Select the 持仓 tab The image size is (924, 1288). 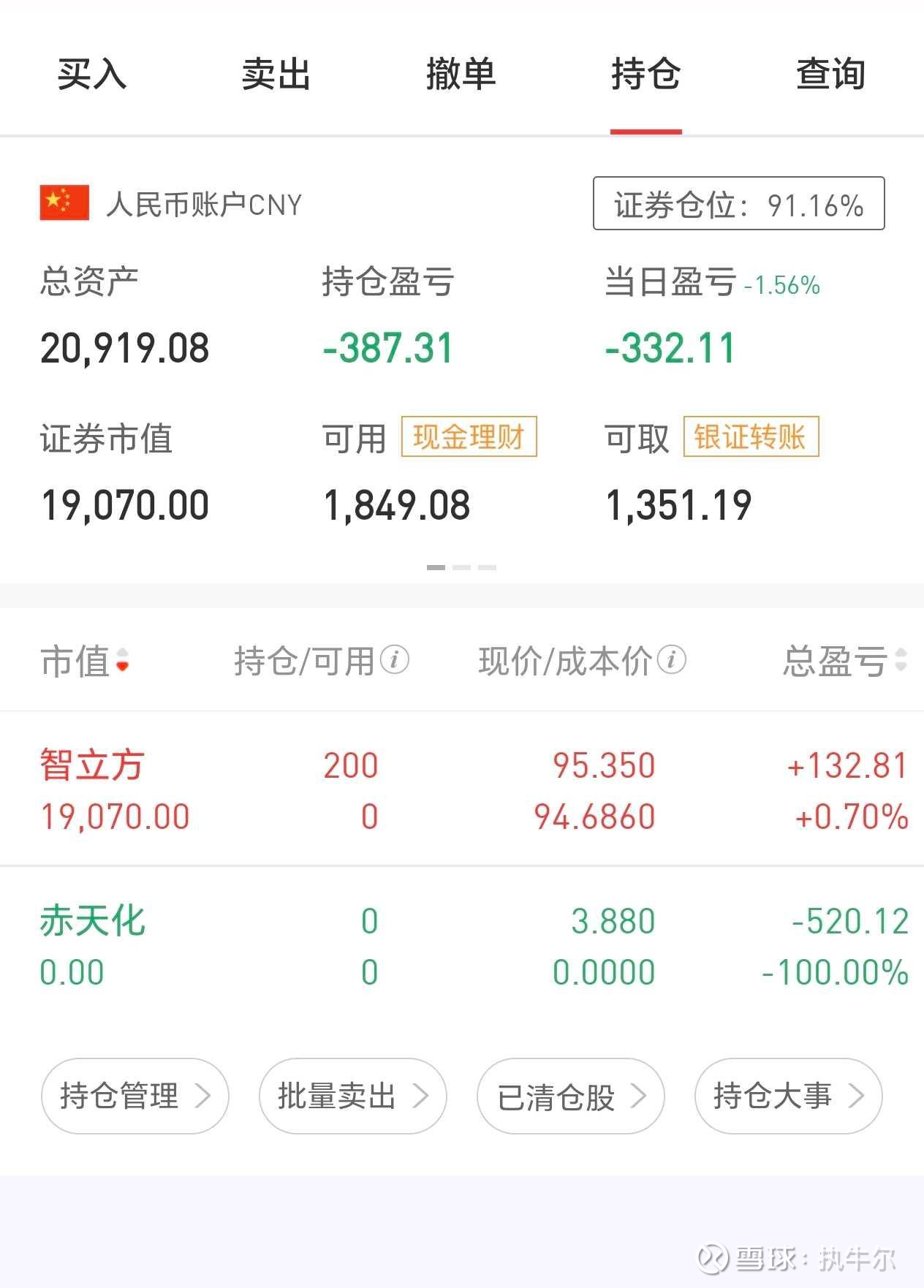pyautogui.click(x=646, y=74)
